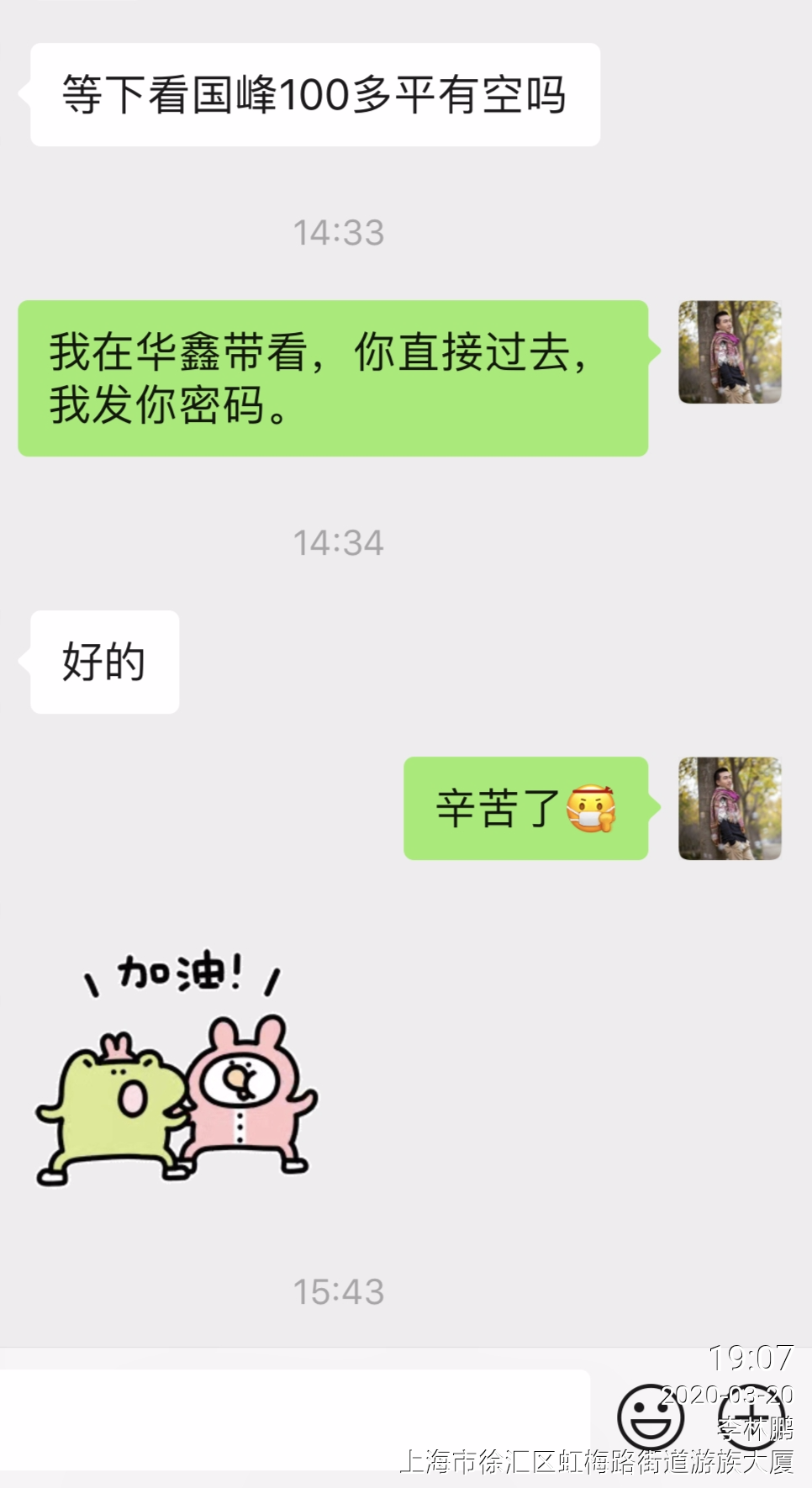Tap avatar next to 我在华鑫带看 message

(730, 351)
